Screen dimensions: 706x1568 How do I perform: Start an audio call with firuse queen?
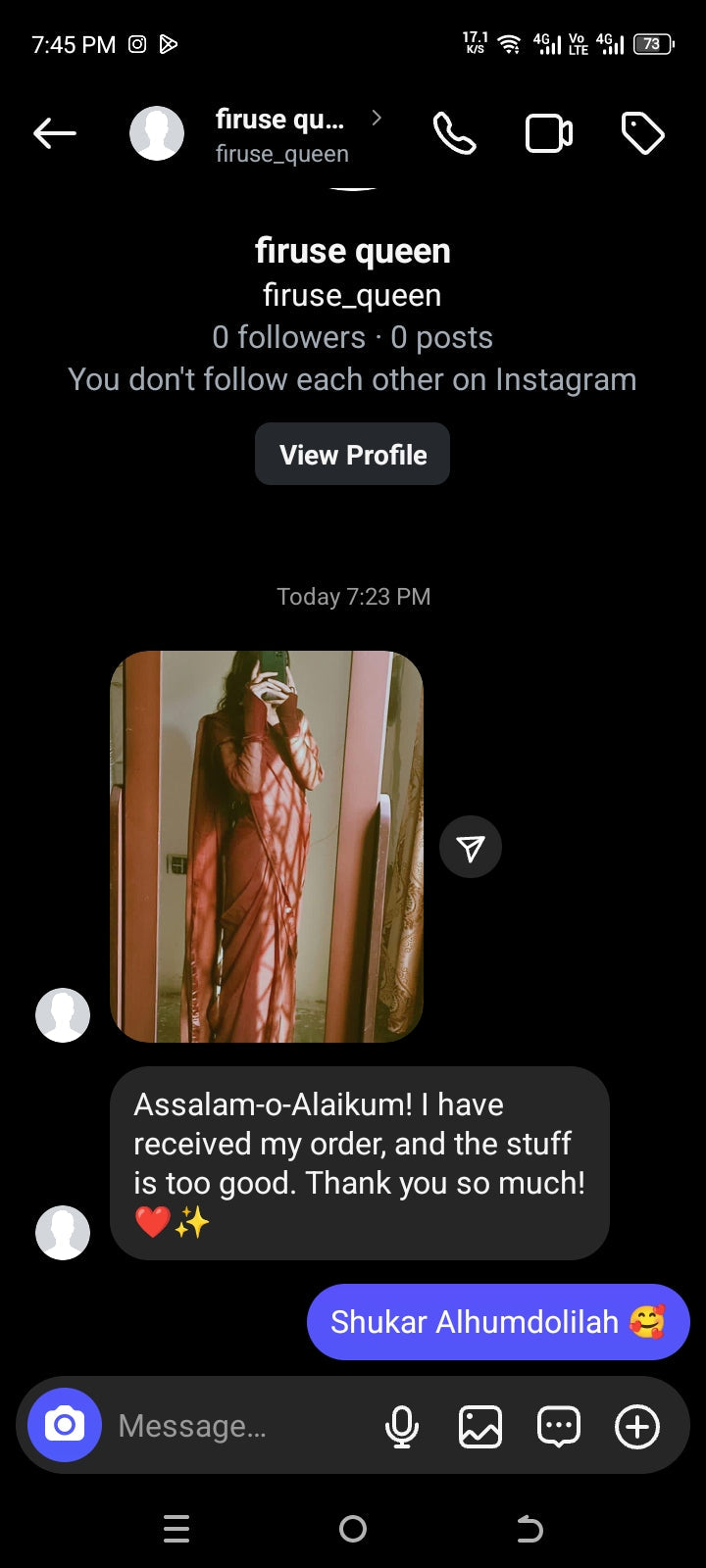tap(454, 133)
